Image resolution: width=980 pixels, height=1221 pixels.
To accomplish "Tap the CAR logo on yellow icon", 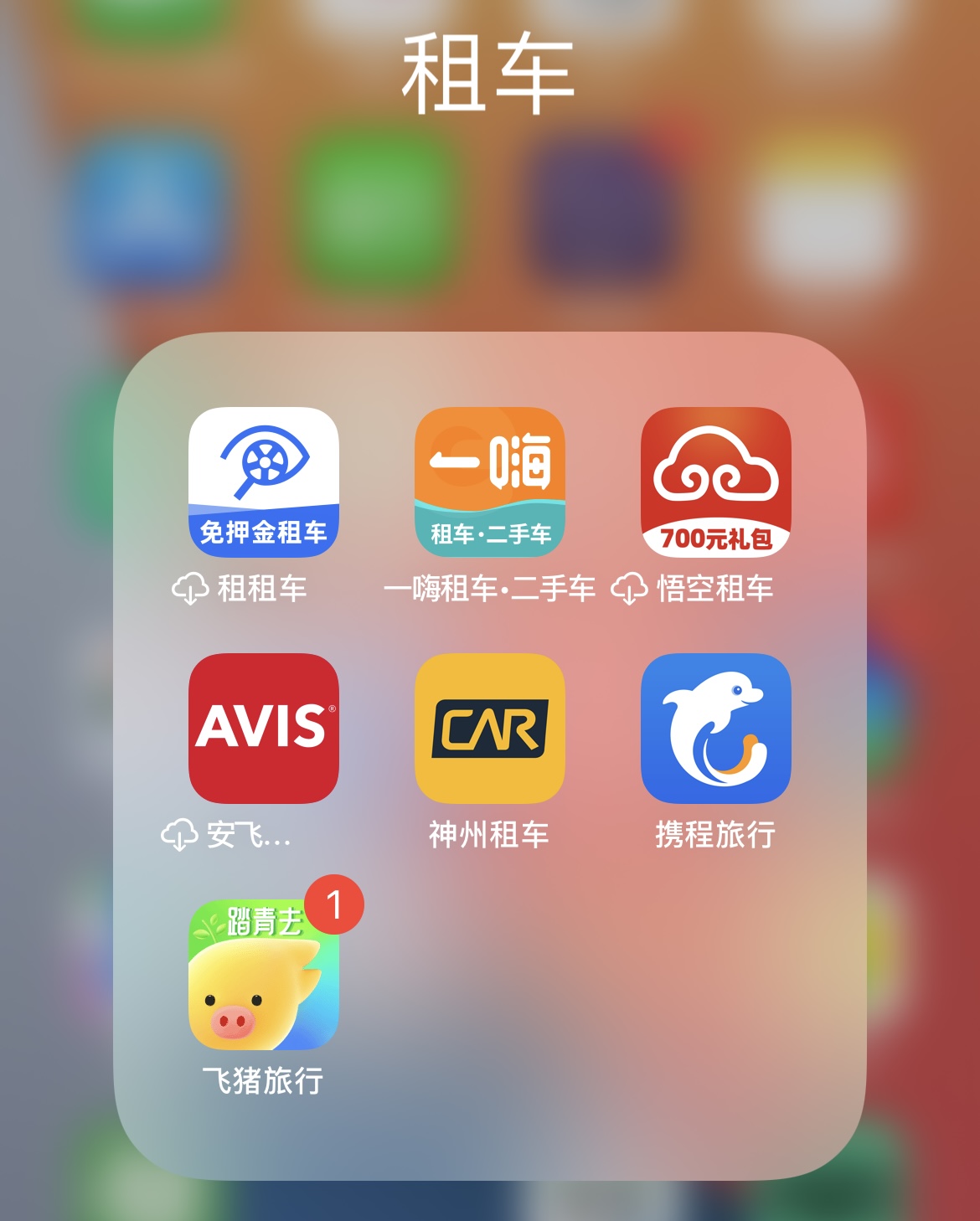I will [x=490, y=727].
